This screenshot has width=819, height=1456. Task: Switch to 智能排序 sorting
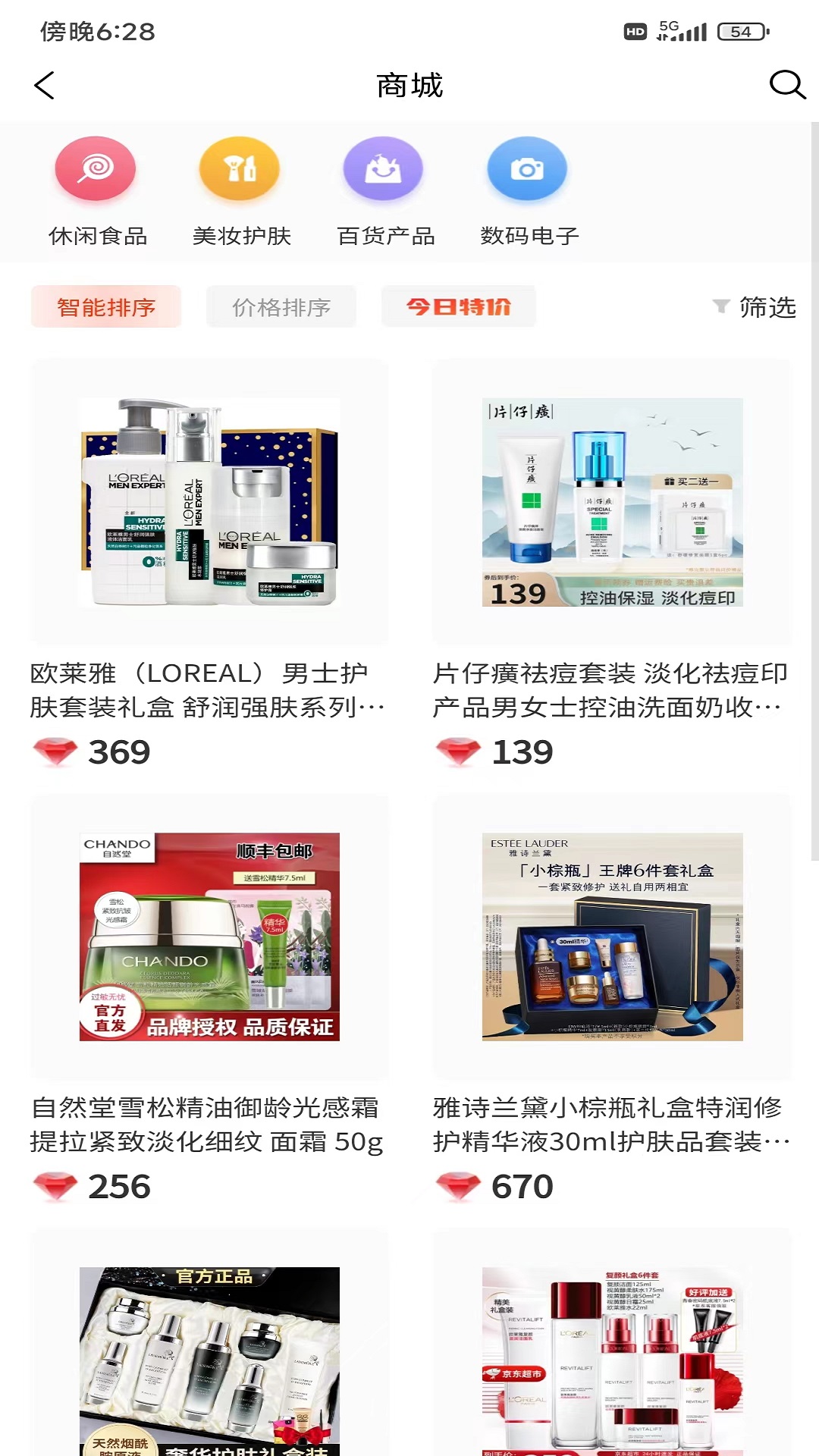tap(106, 307)
